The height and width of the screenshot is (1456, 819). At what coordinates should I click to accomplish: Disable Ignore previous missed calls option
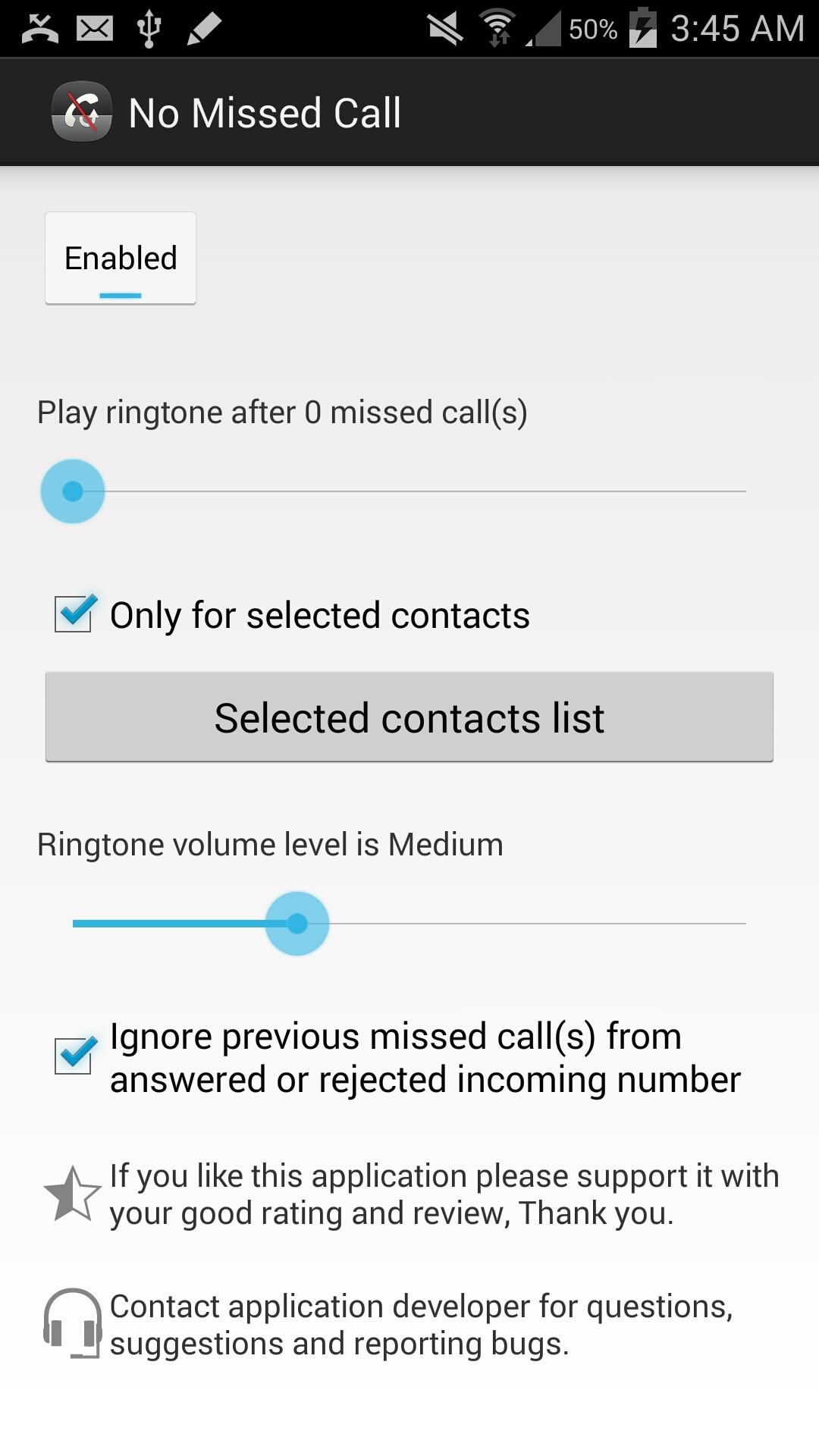(73, 1057)
